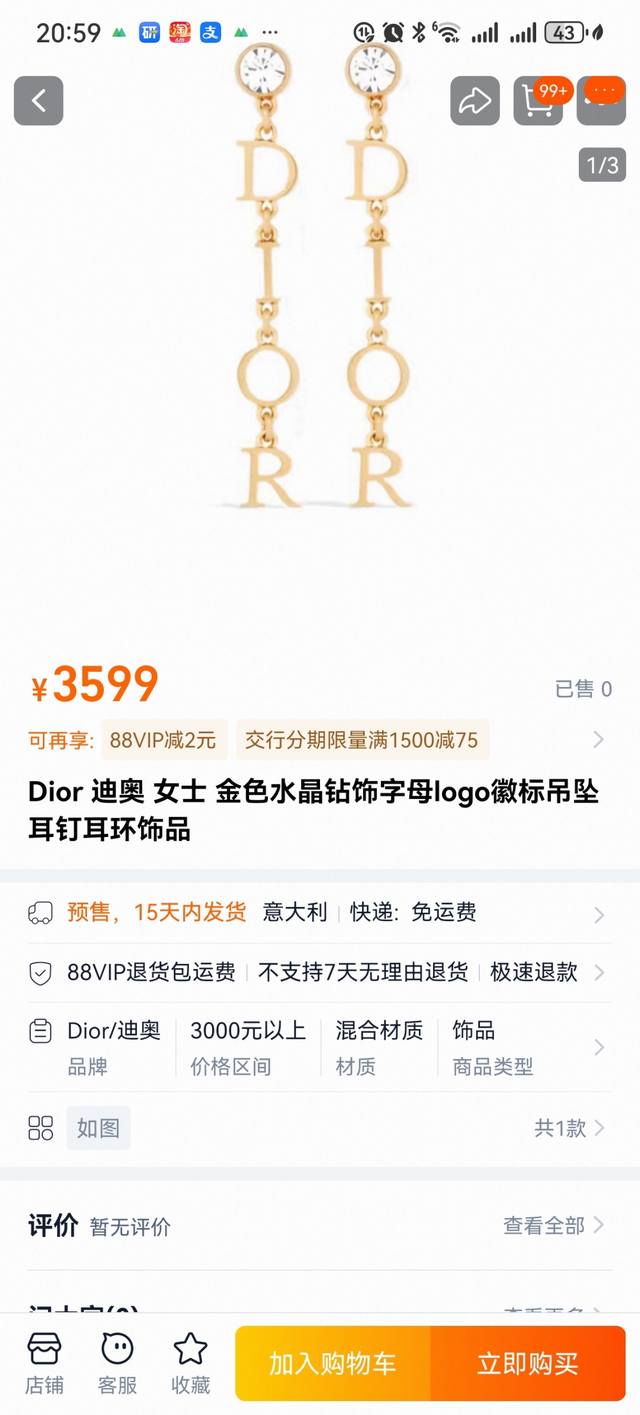640x1415 pixels.
Task: Tap 加入购物车 to add to cart
Action: pyautogui.click(x=332, y=1363)
